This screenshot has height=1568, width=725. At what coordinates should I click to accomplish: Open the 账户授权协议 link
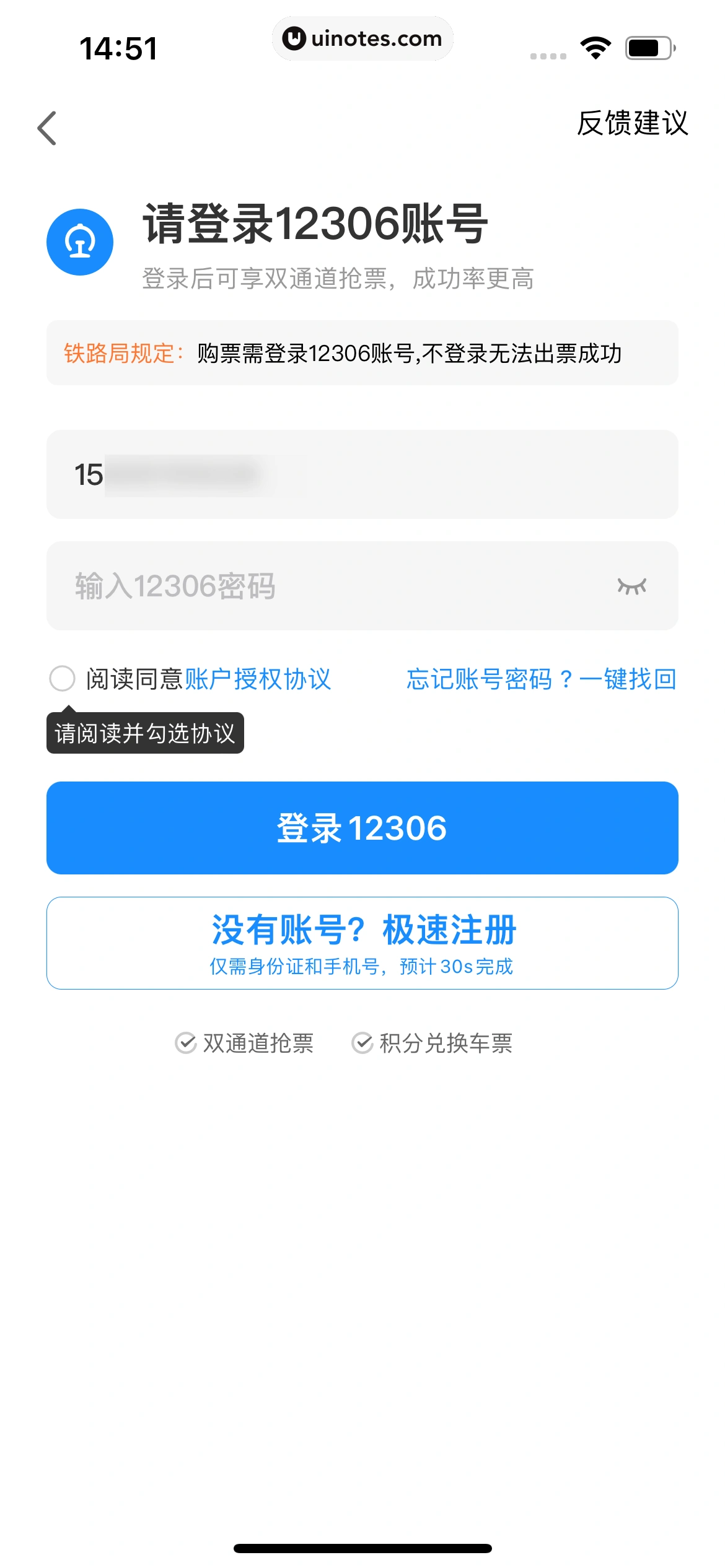point(258,679)
